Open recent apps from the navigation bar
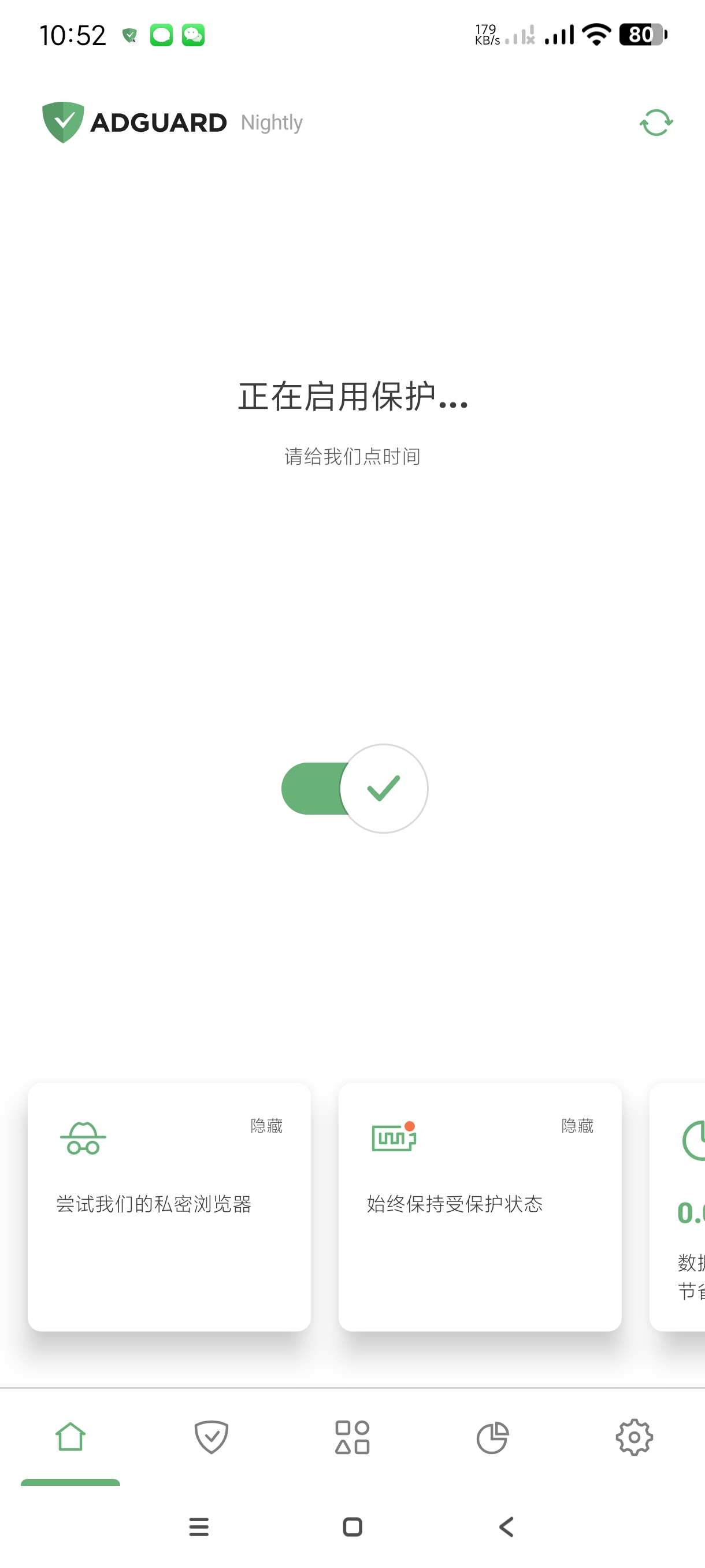Screen dimensions: 705x1568 [x=199, y=1526]
